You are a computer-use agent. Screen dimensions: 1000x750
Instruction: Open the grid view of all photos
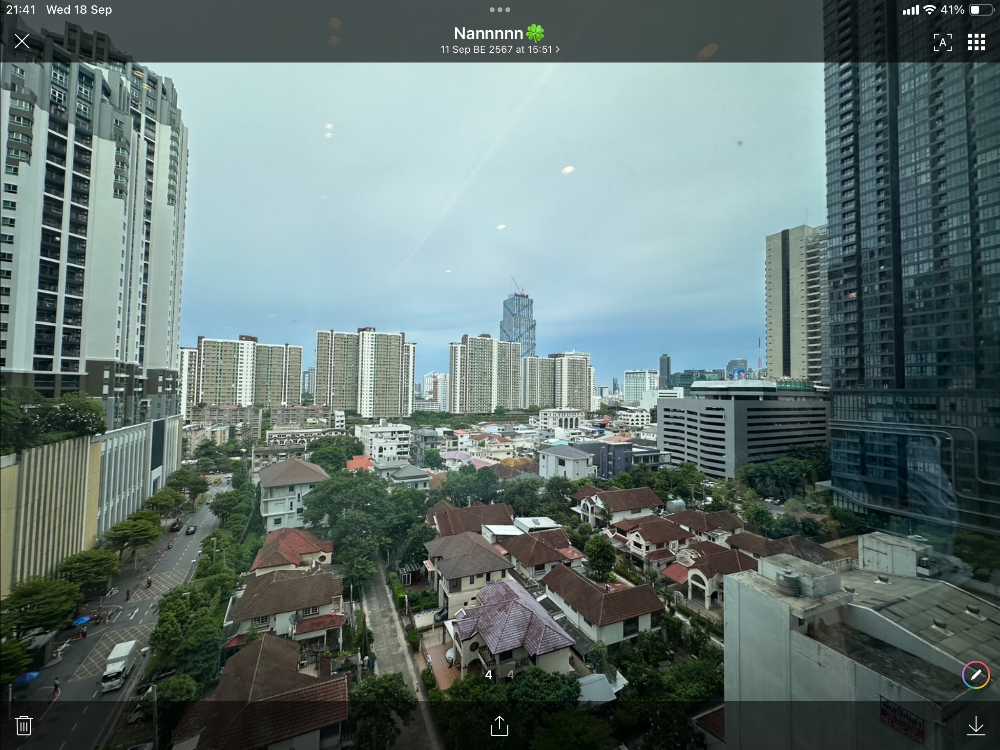click(x=976, y=42)
